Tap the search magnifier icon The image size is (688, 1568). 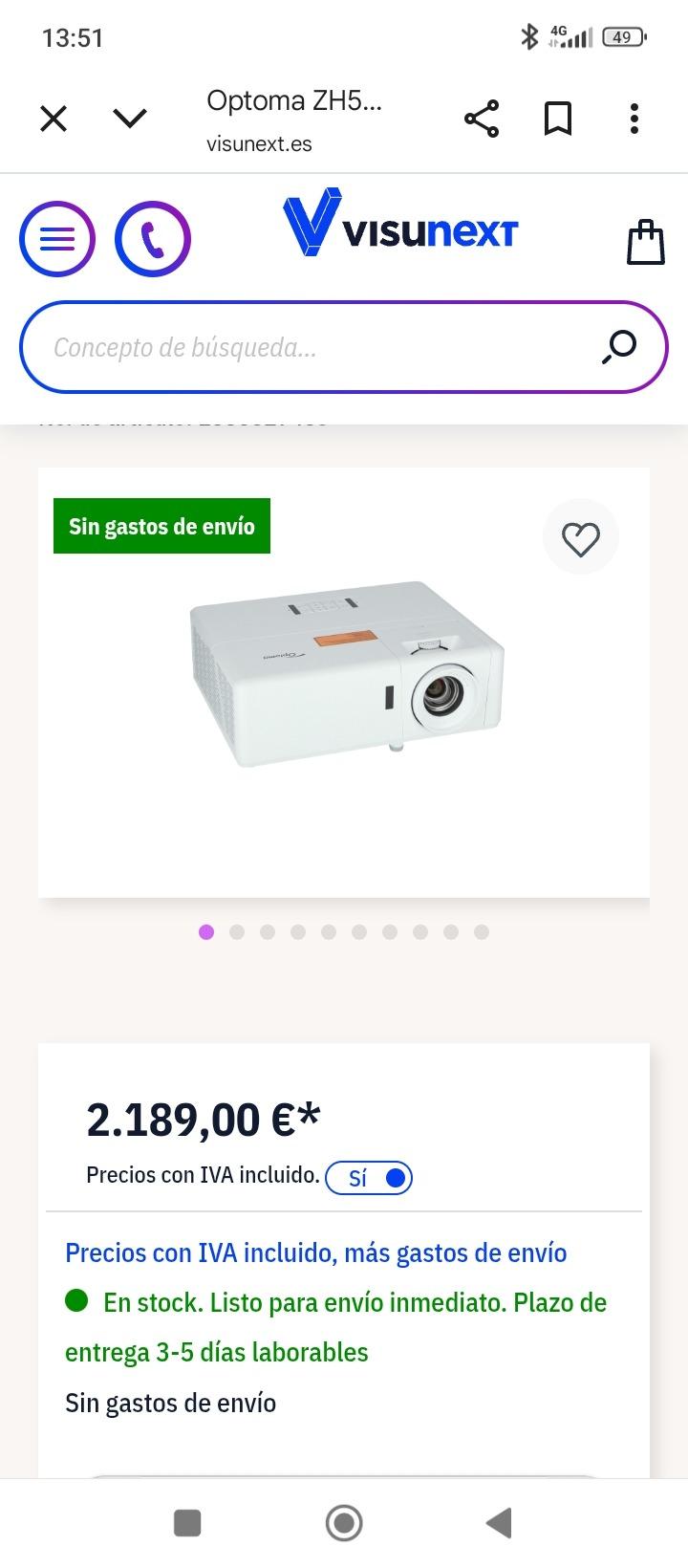point(618,346)
